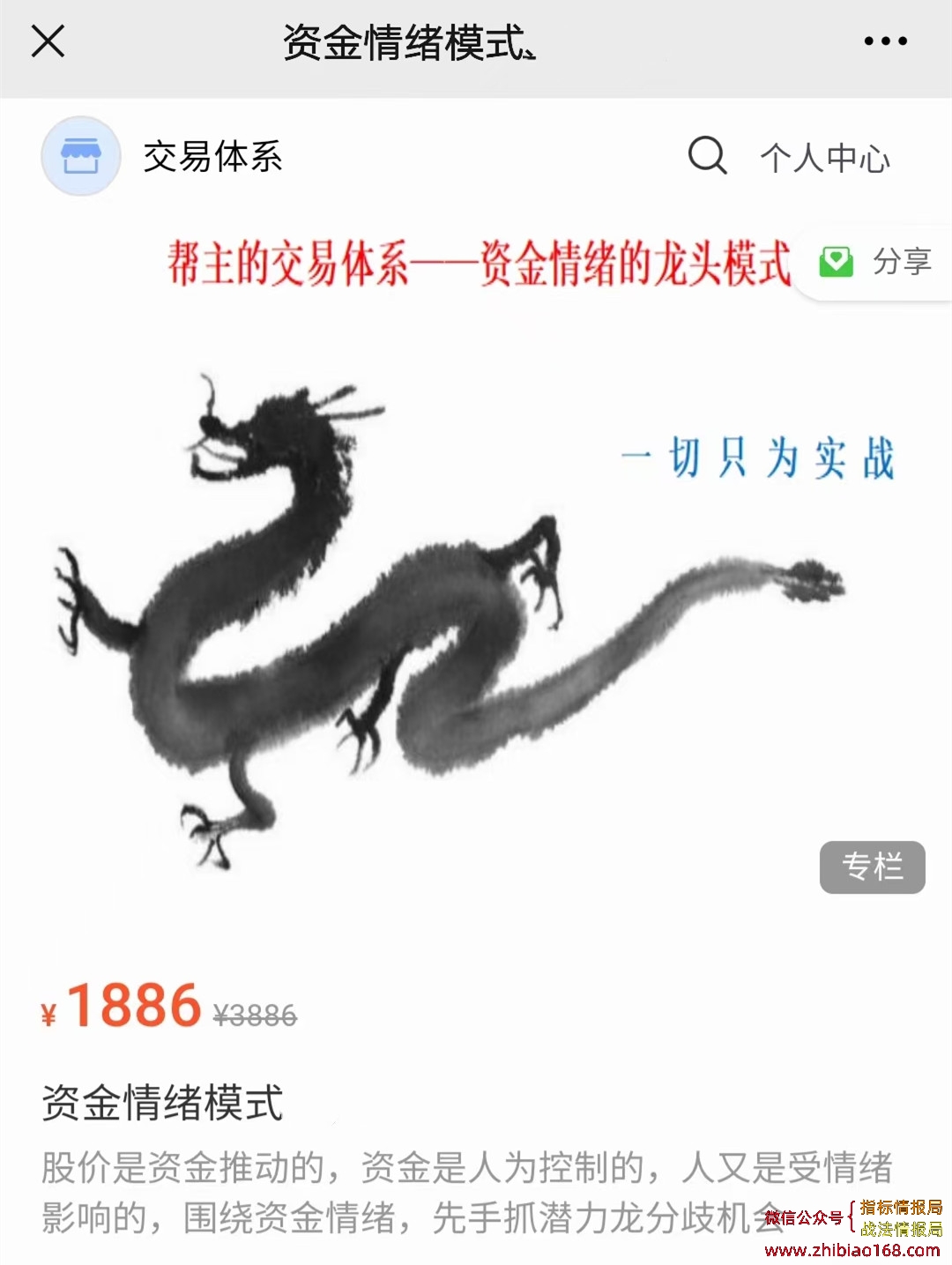Open the three-dot overflow menu
The image size is (952, 1265).
click(x=885, y=41)
